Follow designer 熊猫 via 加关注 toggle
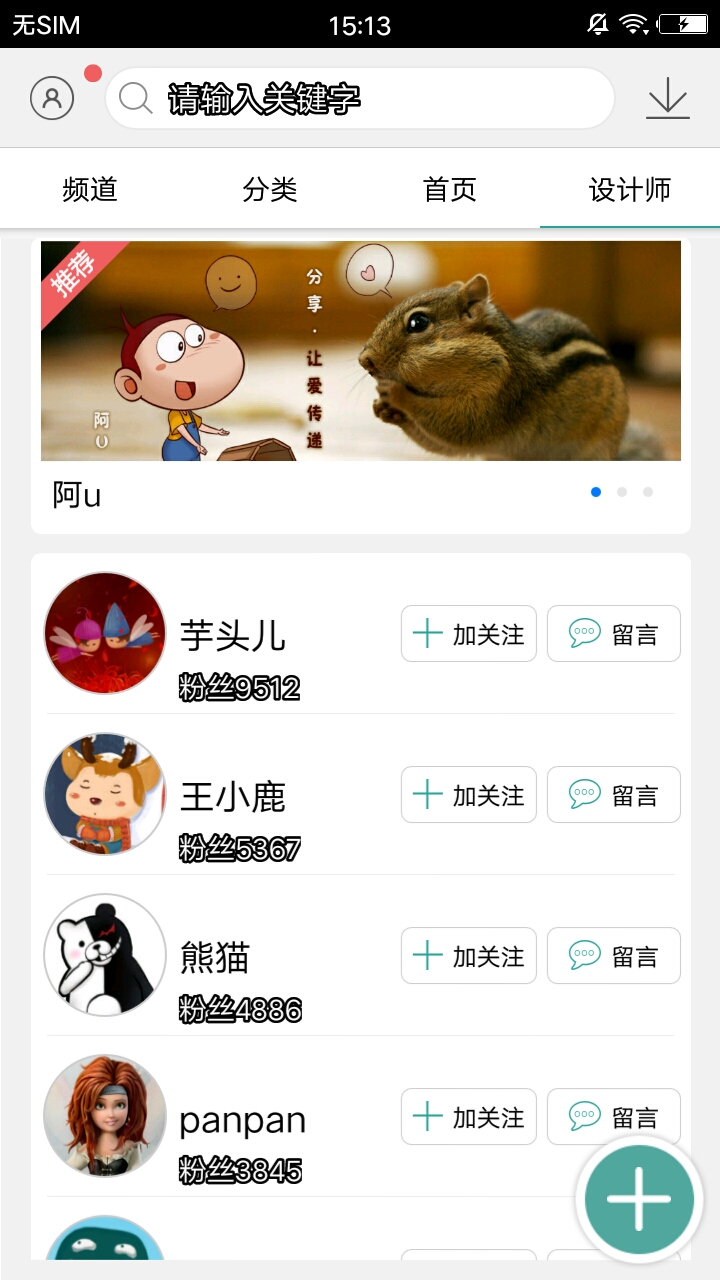 [468, 955]
